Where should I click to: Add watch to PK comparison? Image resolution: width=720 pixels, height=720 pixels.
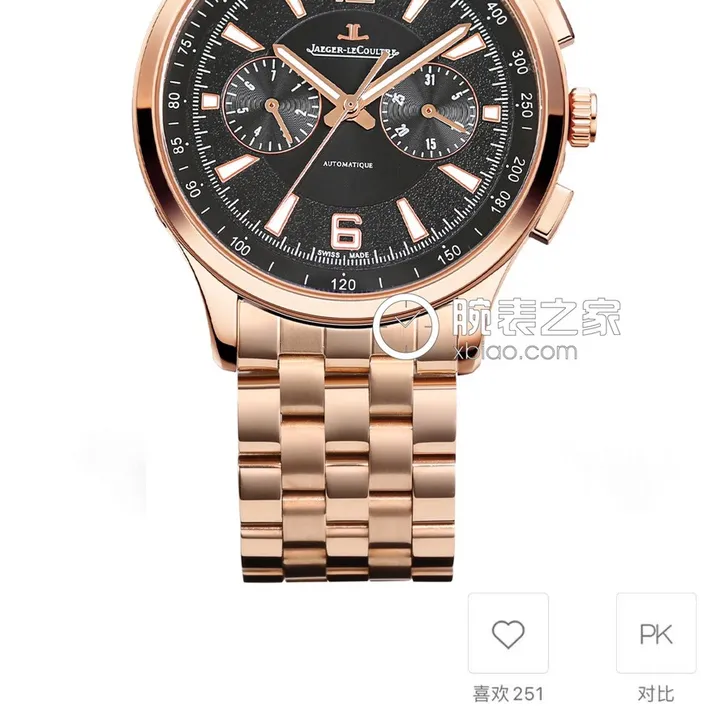point(656,634)
